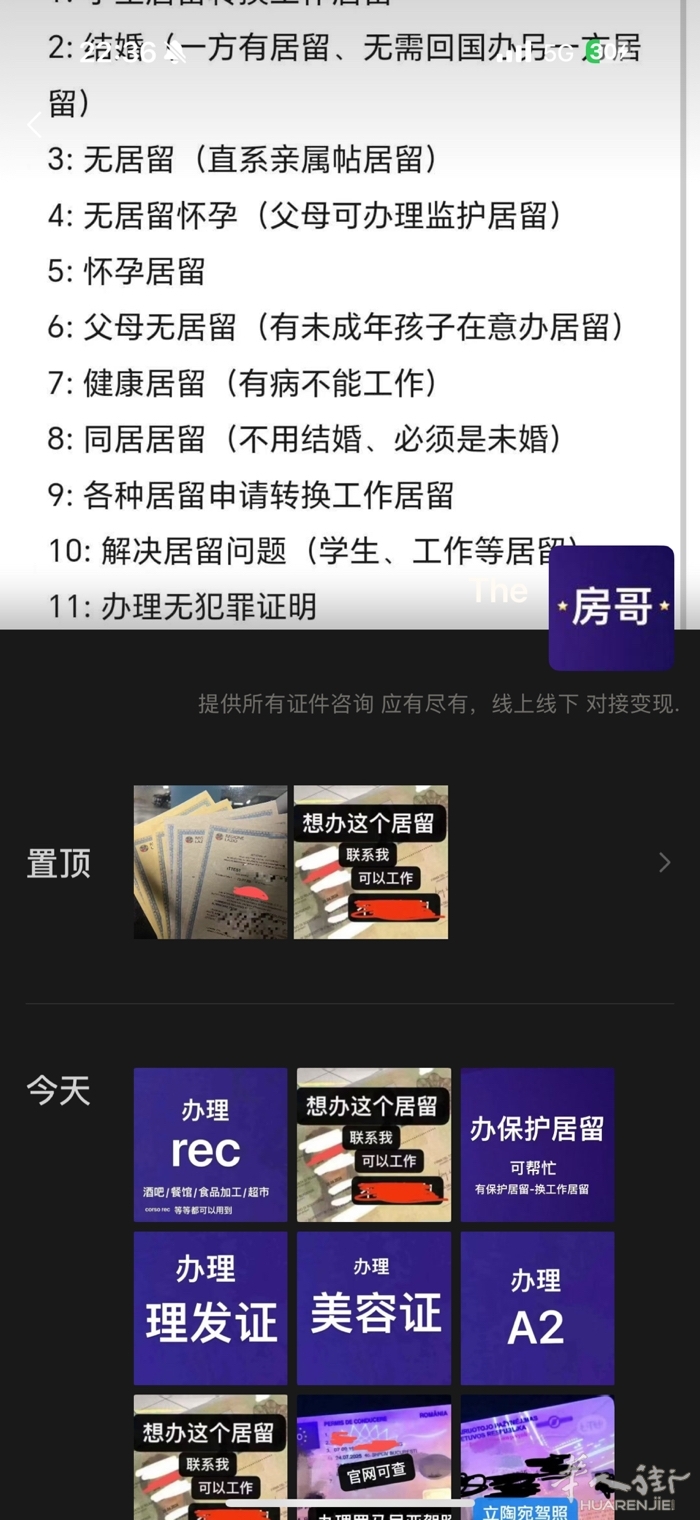
Task: Open the 办理 A2 post
Action: coord(537,1307)
